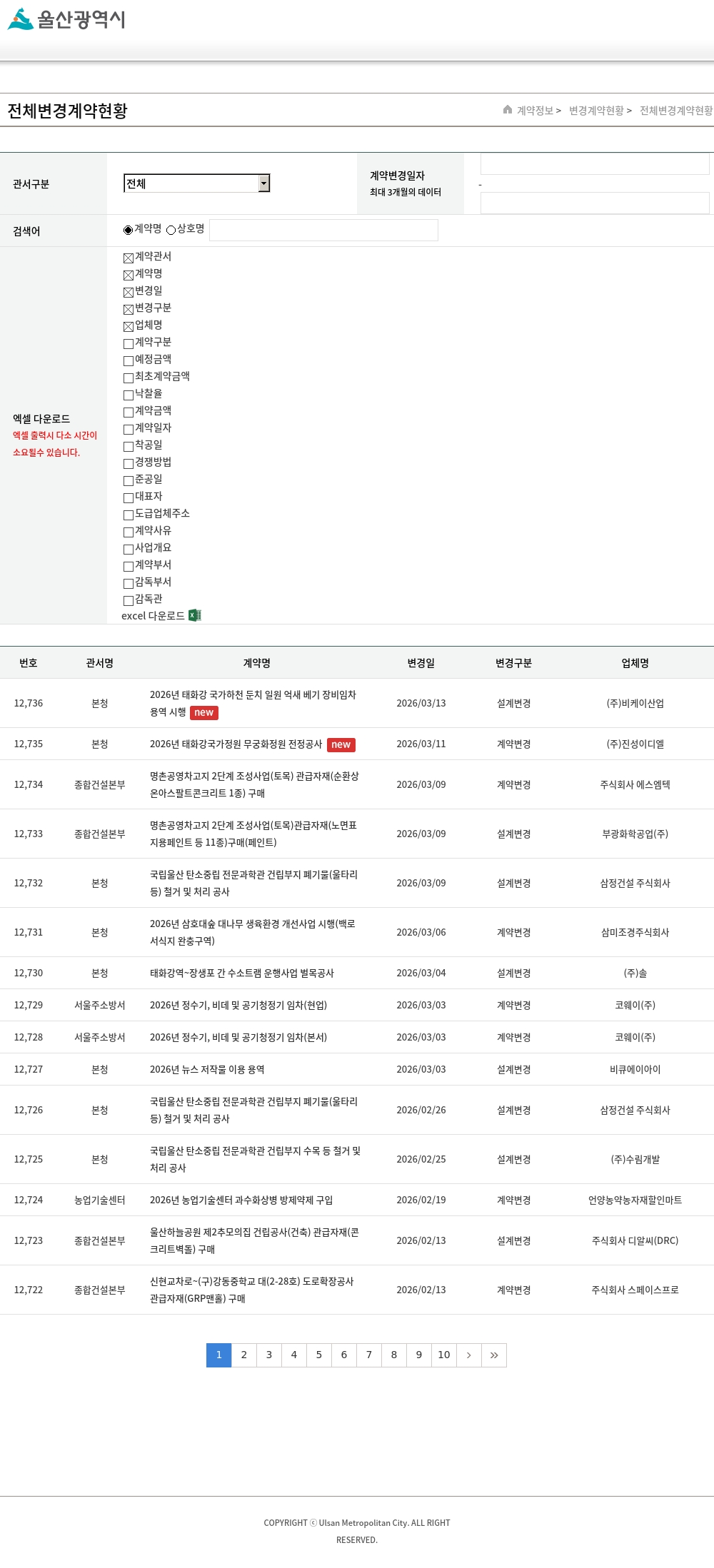Image resolution: width=714 pixels, height=1568 pixels.
Task: Uncheck the 계약관서 export checkbox
Action: coord(129,258)
